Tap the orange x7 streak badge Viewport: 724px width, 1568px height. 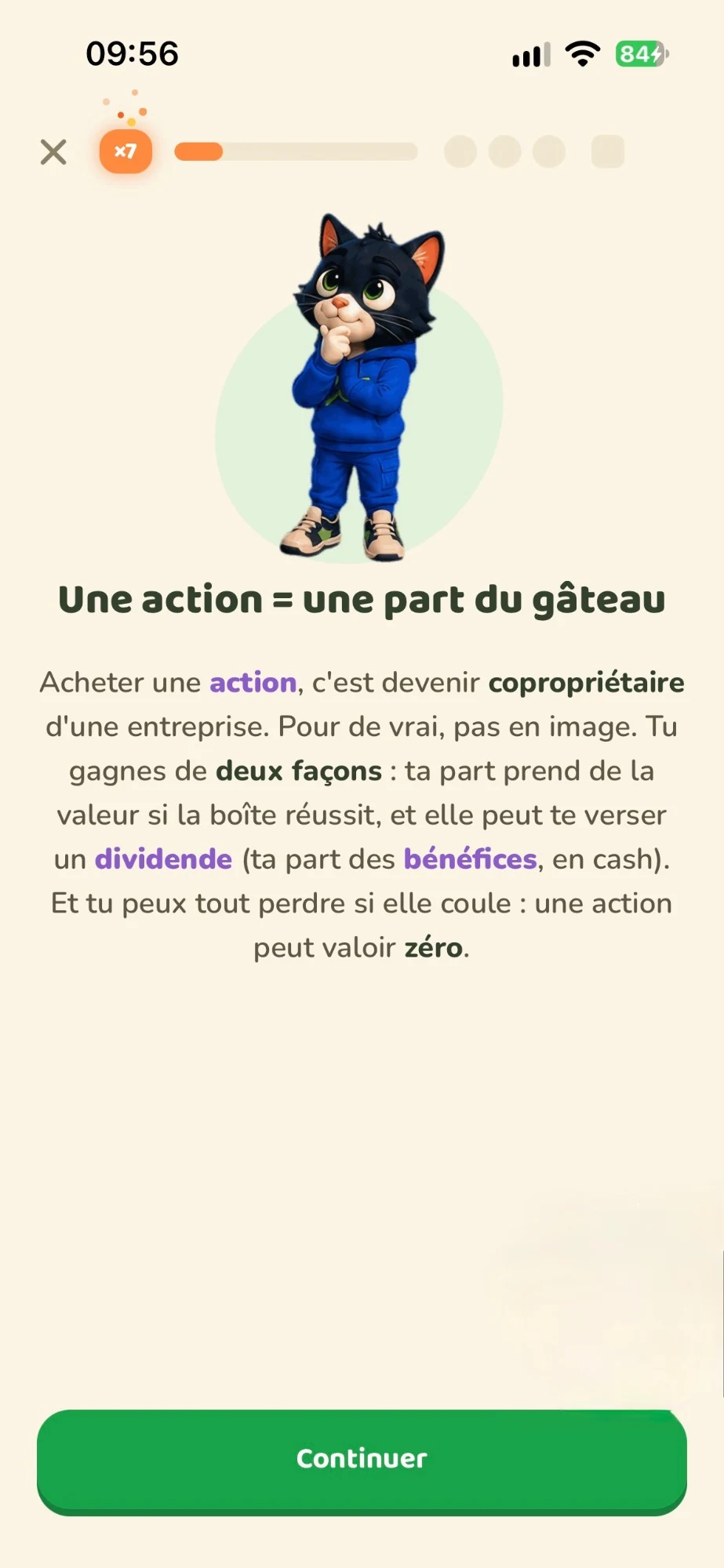126,151
